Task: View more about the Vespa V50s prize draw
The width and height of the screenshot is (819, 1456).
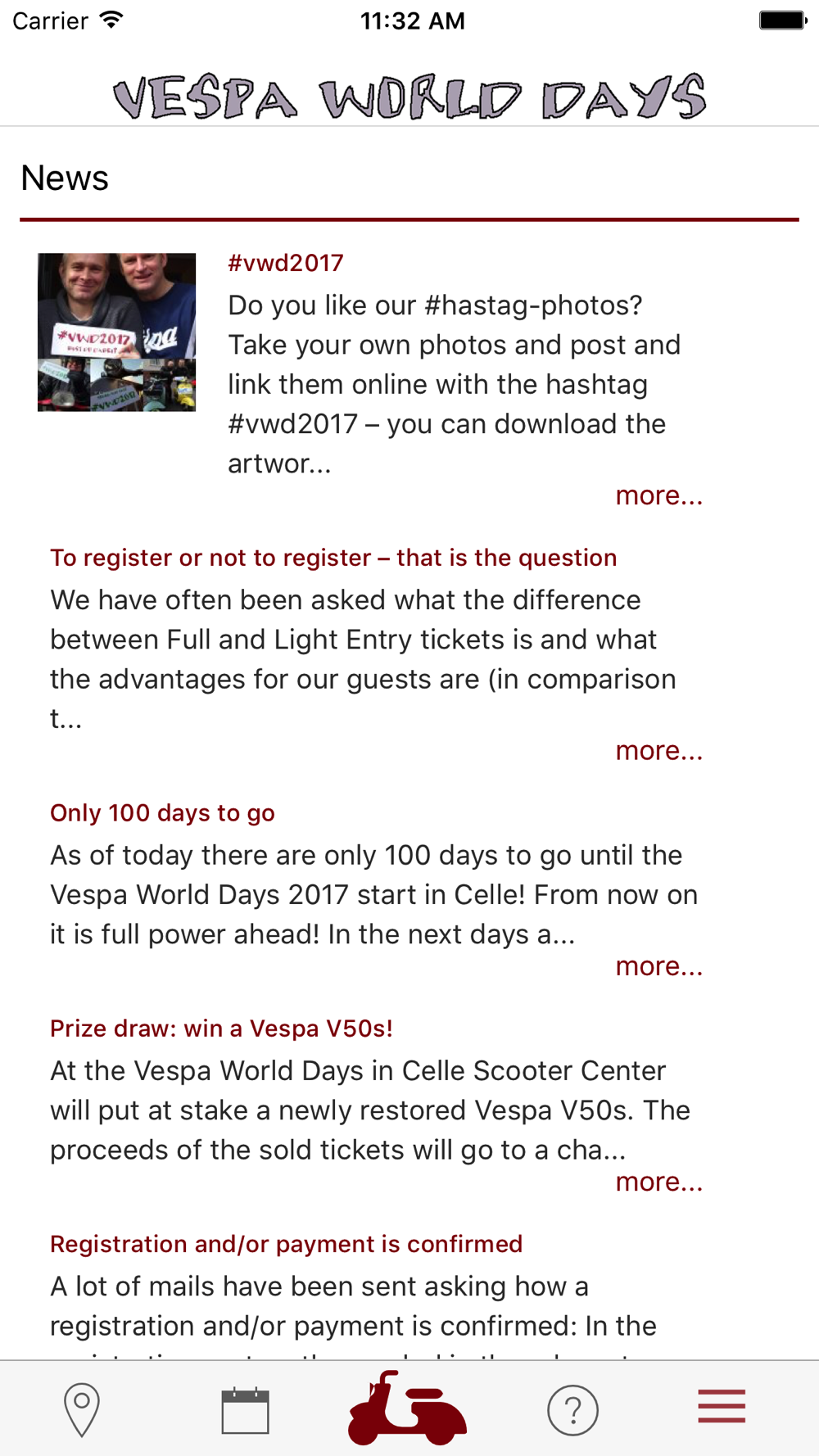Action: [x=658, y=1182]
